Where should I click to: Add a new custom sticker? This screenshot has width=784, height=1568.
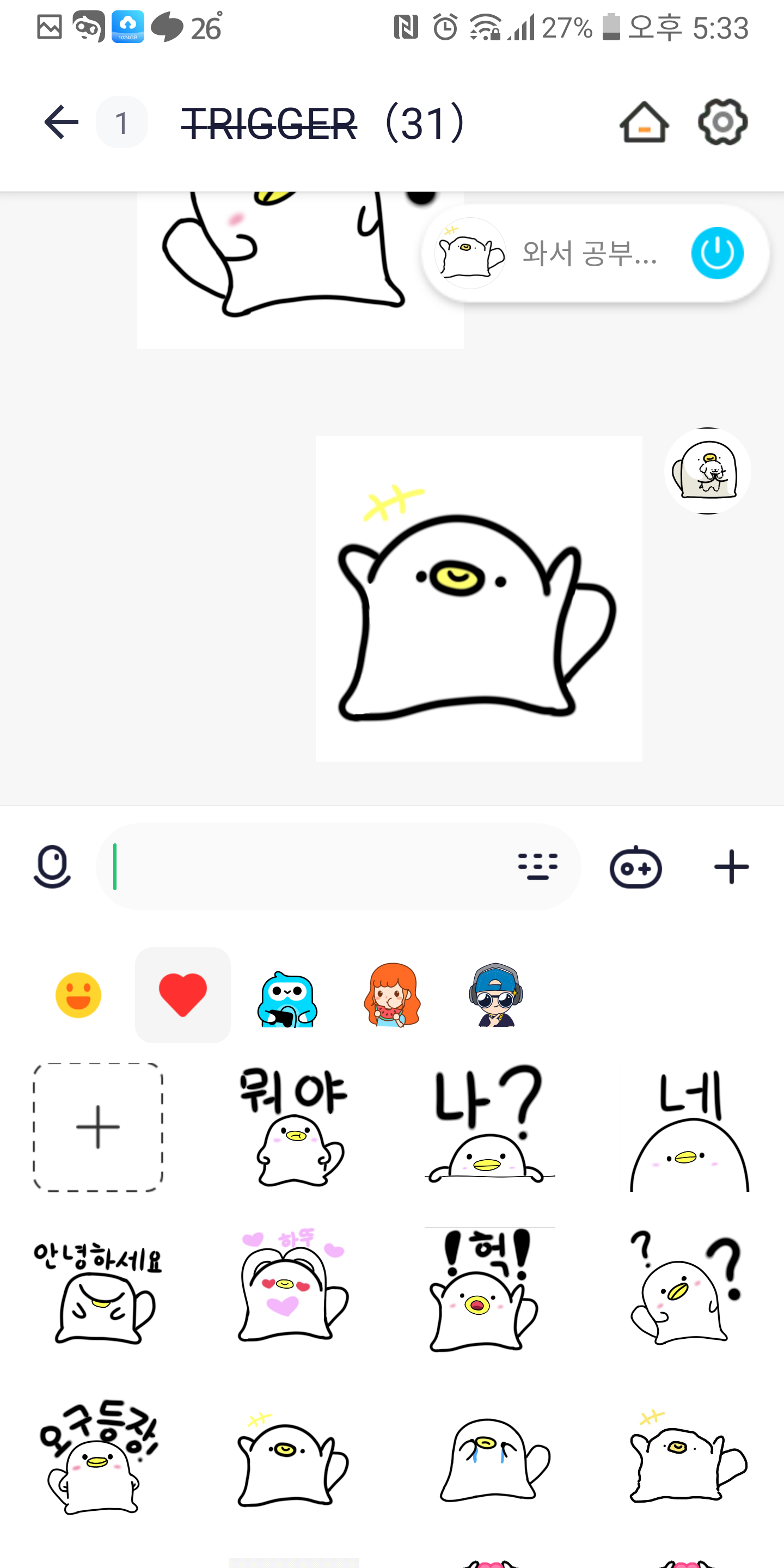pos(98,1128)
